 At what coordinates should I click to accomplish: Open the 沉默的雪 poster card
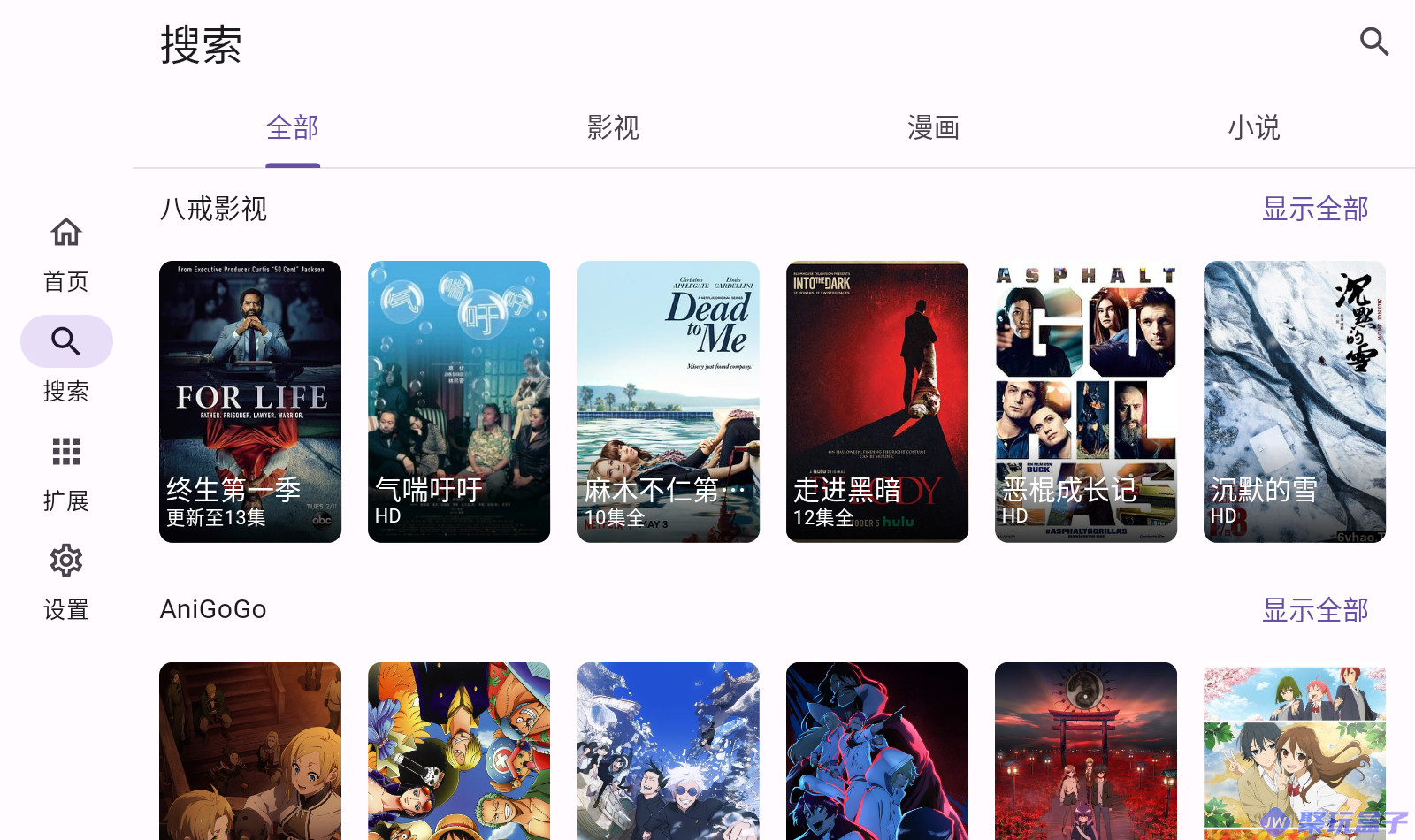[x=1294, y=401]
